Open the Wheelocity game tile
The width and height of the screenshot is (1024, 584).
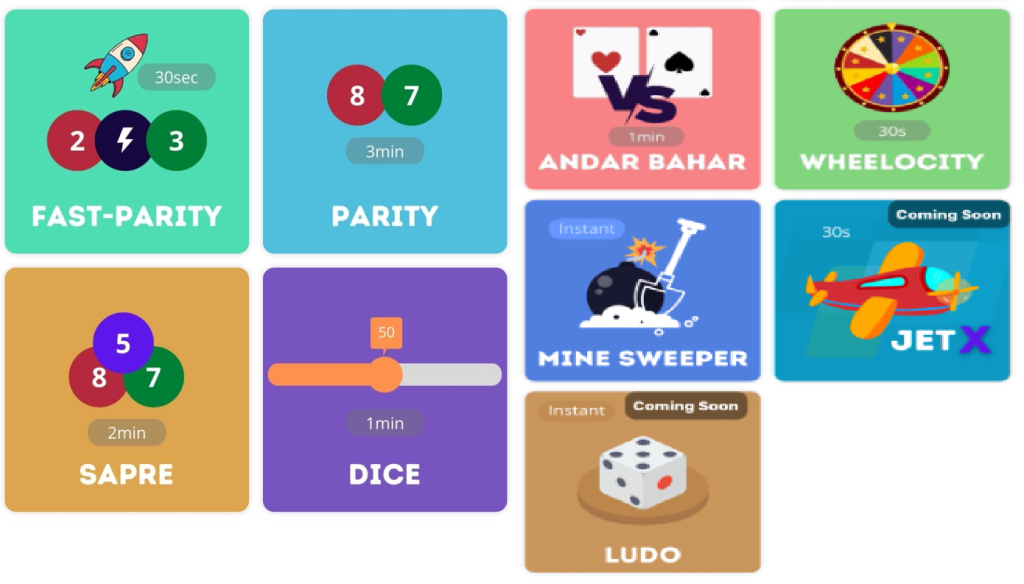point(892,100)
